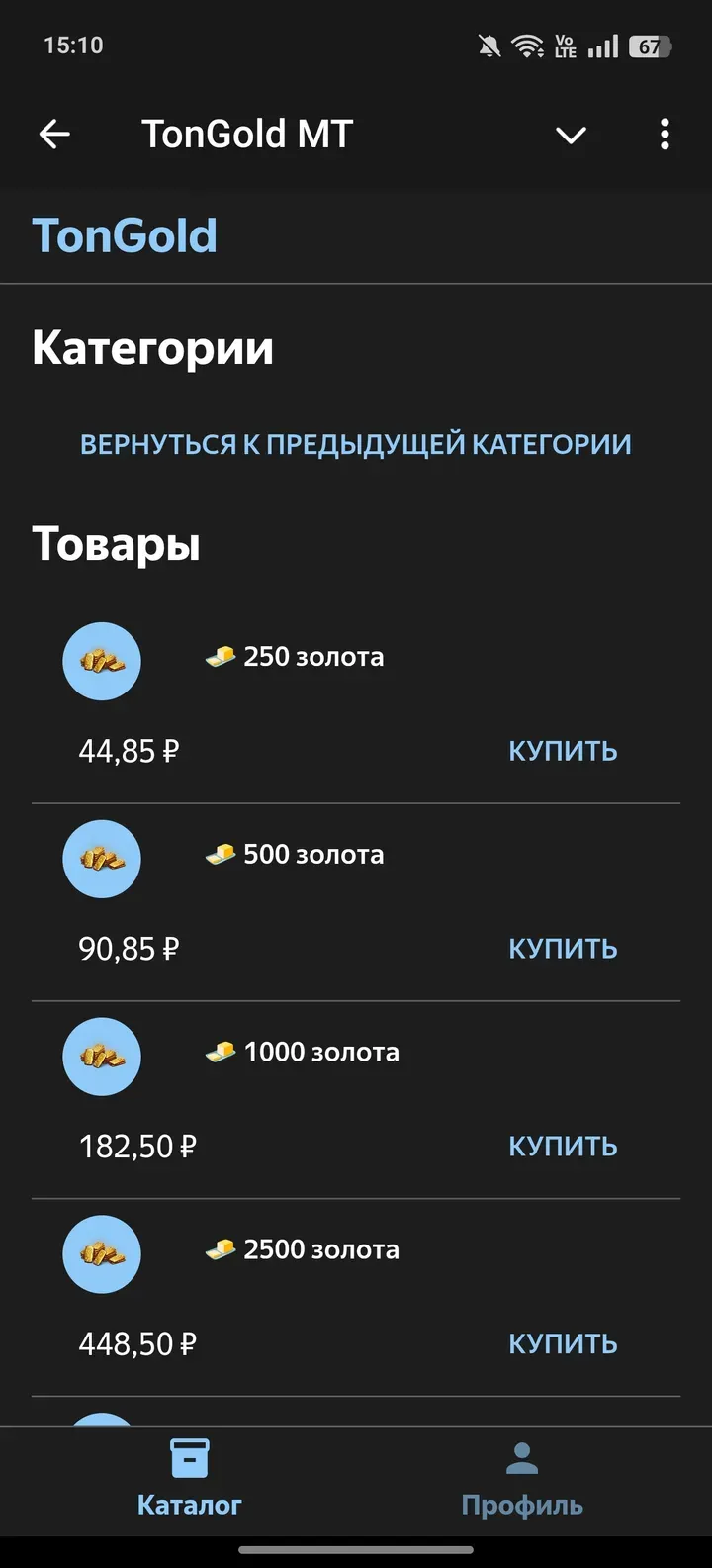Image resolution: width=712 pixels, height=1568 pixels.
Task: Open the three-dot overflow menu
Action: click(665, 134)
